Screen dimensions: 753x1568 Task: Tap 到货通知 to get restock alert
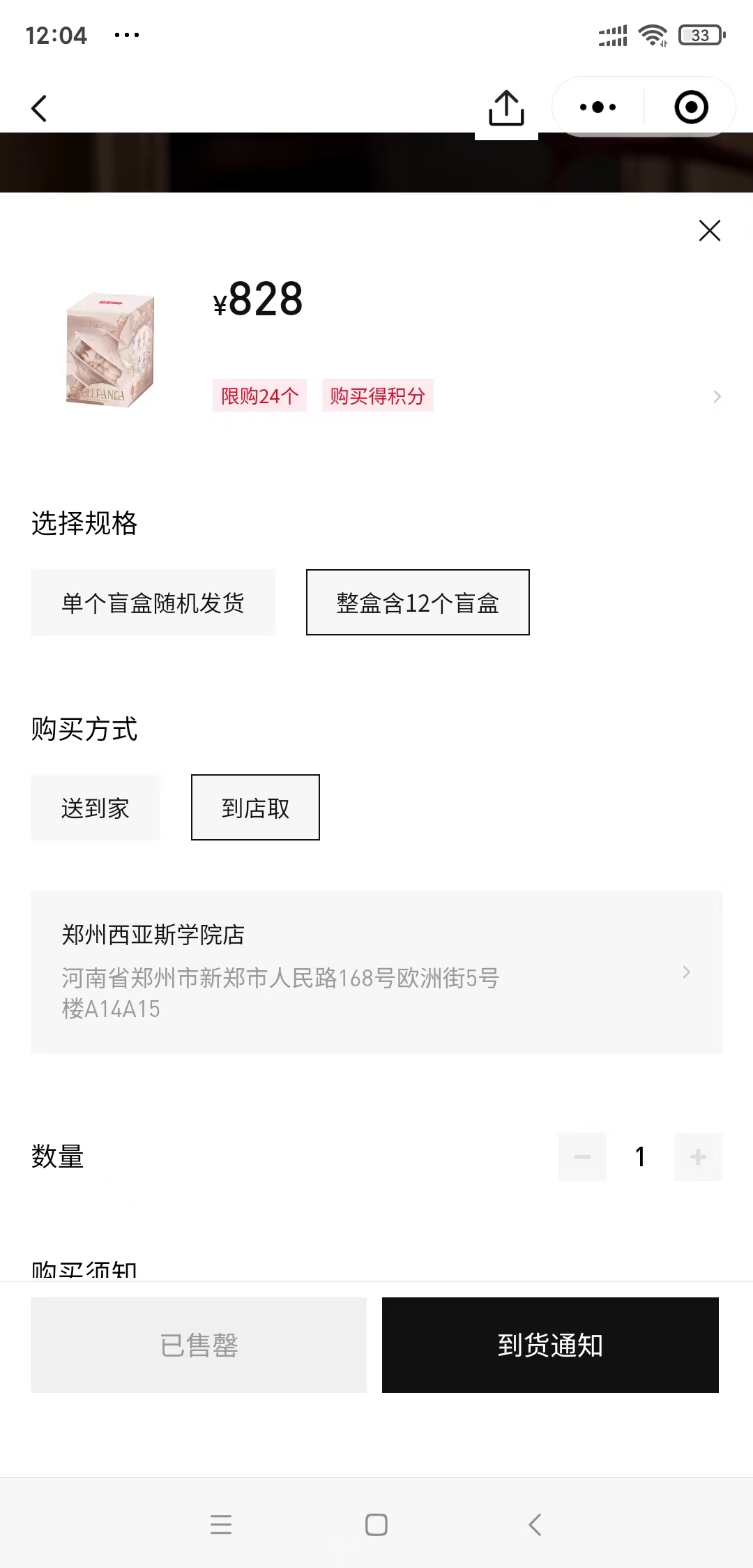coord(550,1345)
